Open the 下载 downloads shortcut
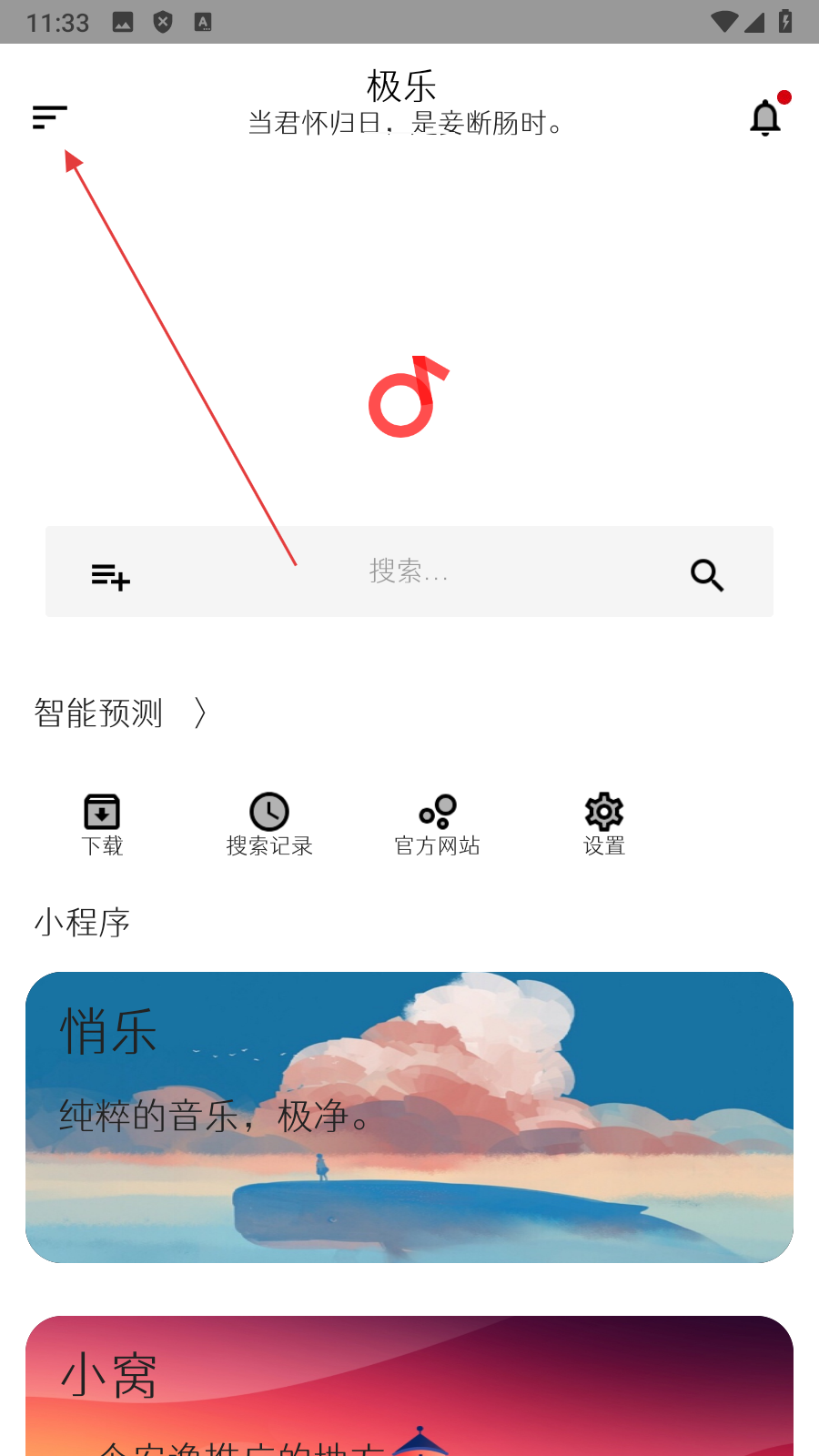 click(x=102, y=824)
